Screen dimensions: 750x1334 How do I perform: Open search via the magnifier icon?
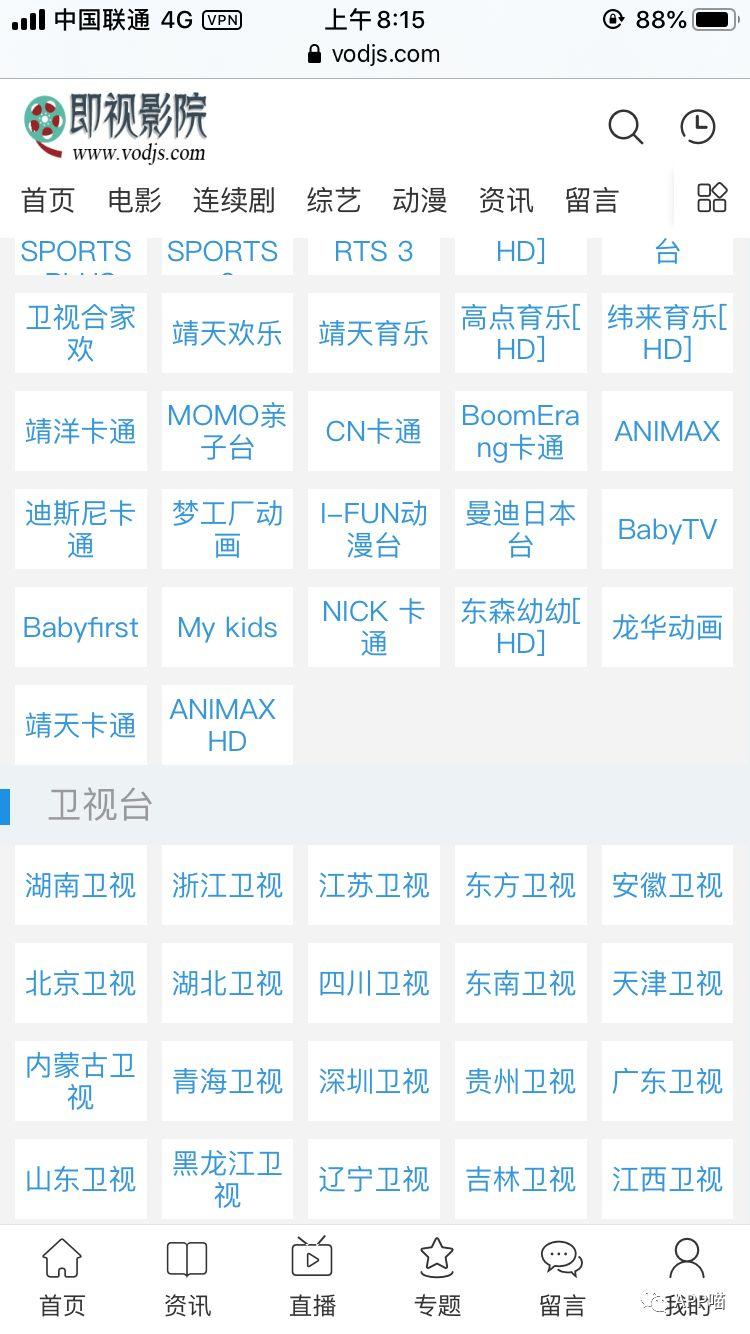pyautogui.click(x=625, y=127)
